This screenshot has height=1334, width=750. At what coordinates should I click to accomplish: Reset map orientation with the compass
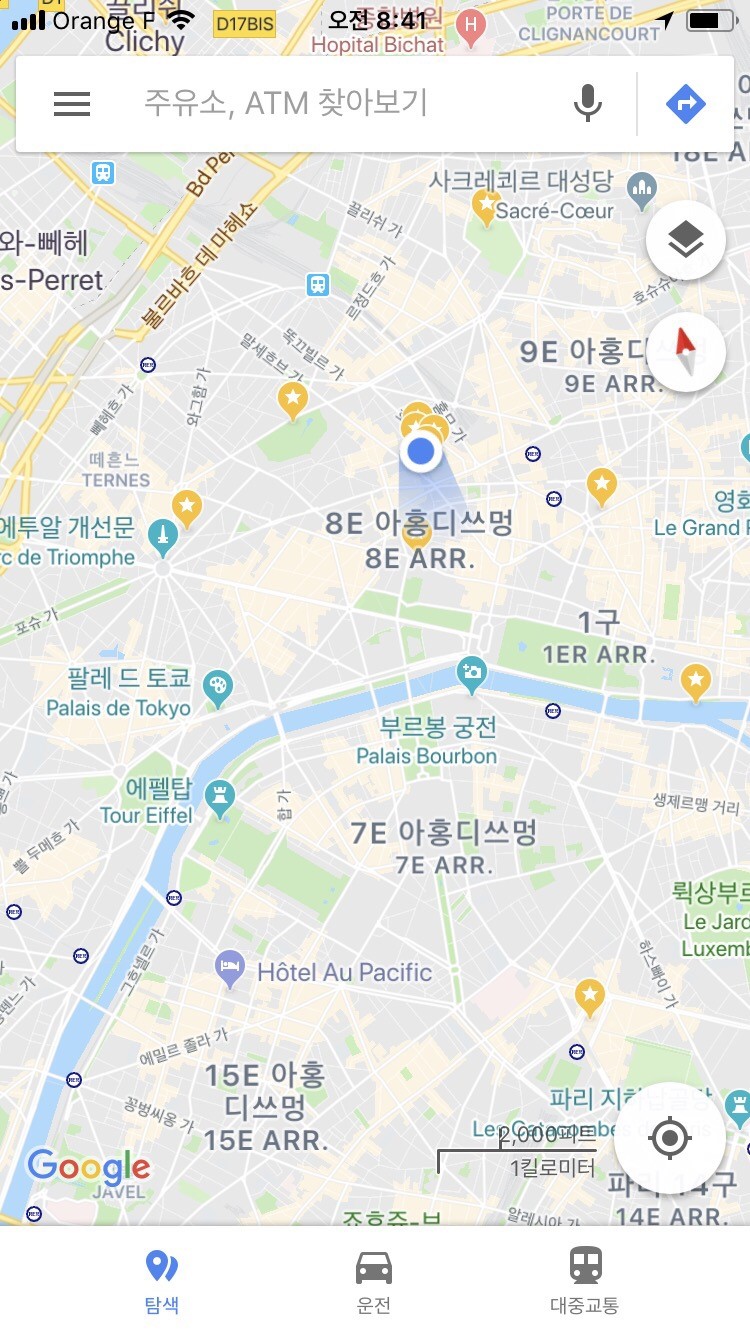pyautogui.click(x=686, y=352)
